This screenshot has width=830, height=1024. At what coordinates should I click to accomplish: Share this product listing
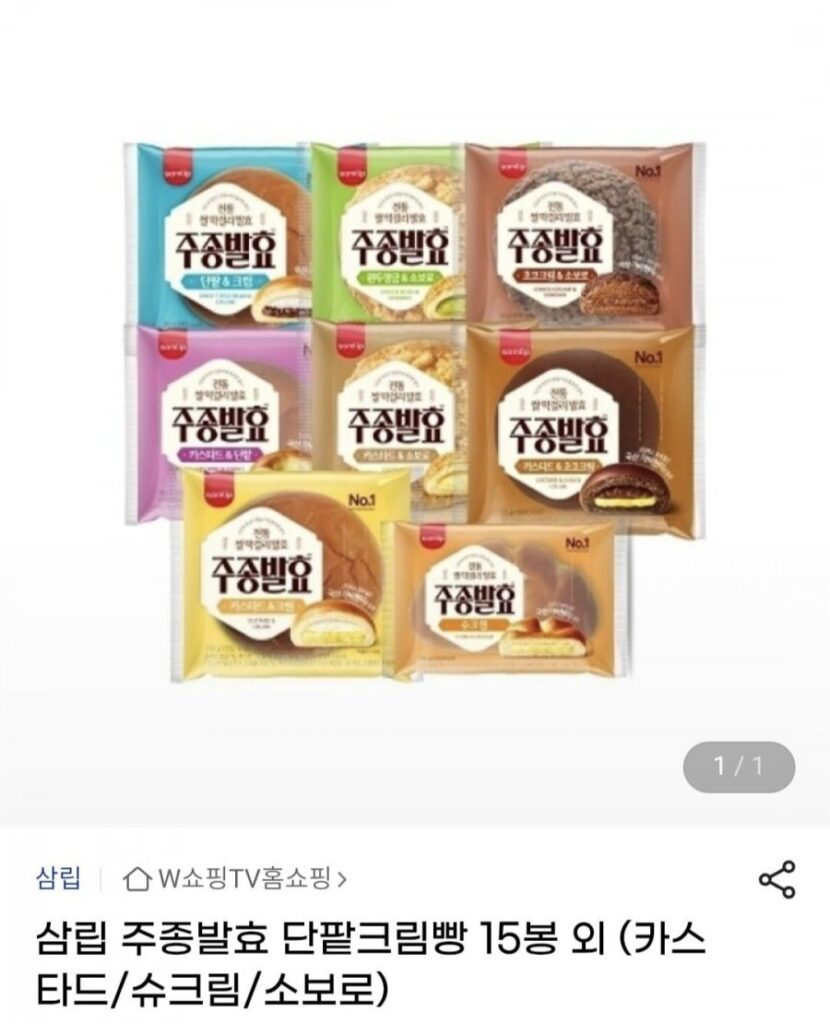(x=777, y=879)
